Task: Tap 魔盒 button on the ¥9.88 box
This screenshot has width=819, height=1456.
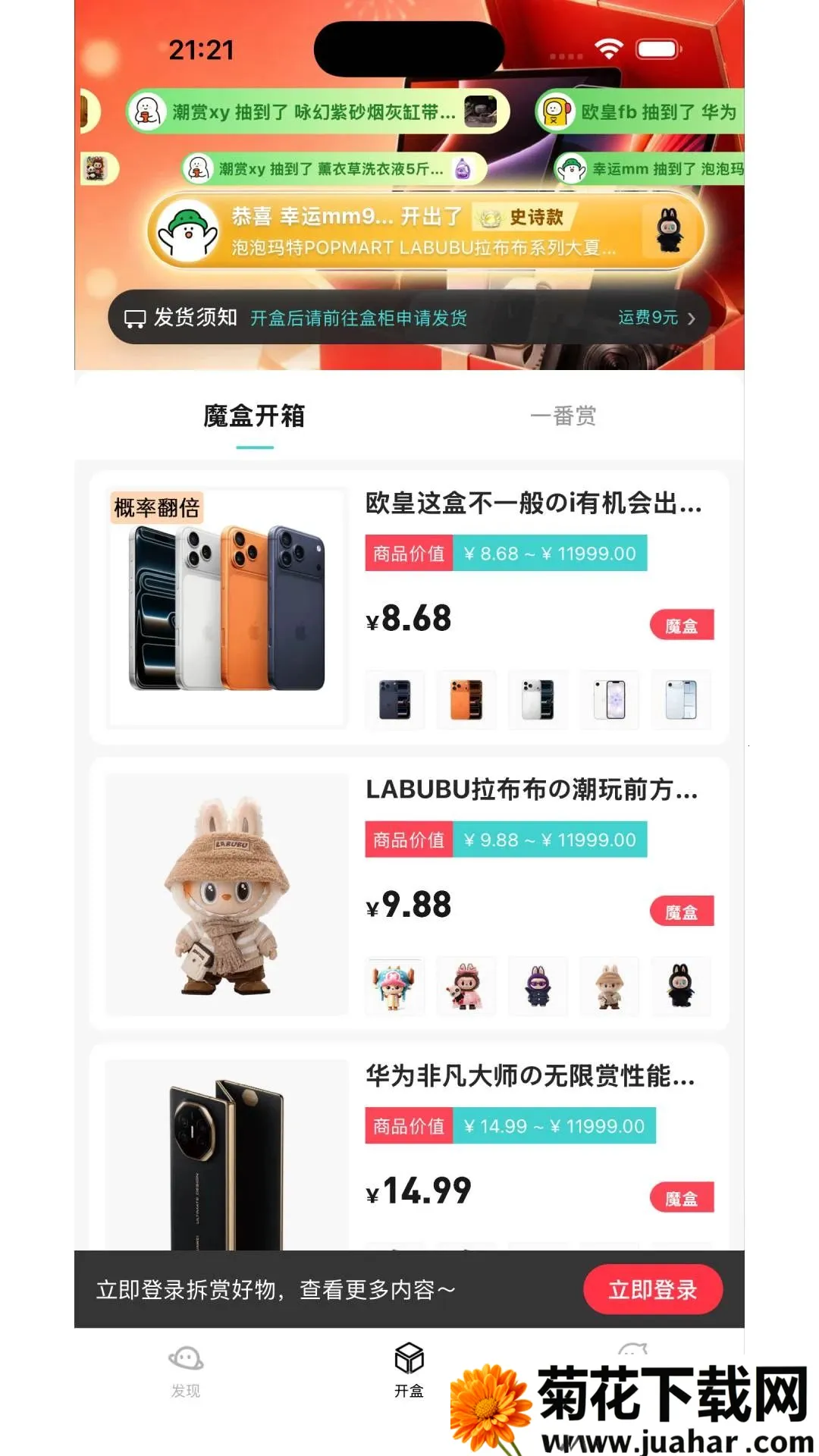Action: [682, 912]
